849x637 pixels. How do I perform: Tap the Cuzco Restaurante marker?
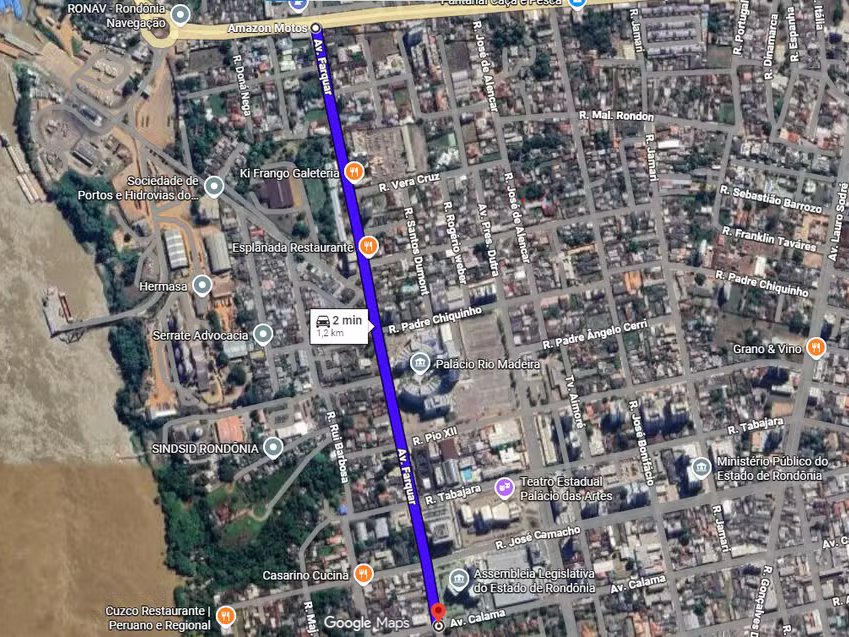point(226,616)
